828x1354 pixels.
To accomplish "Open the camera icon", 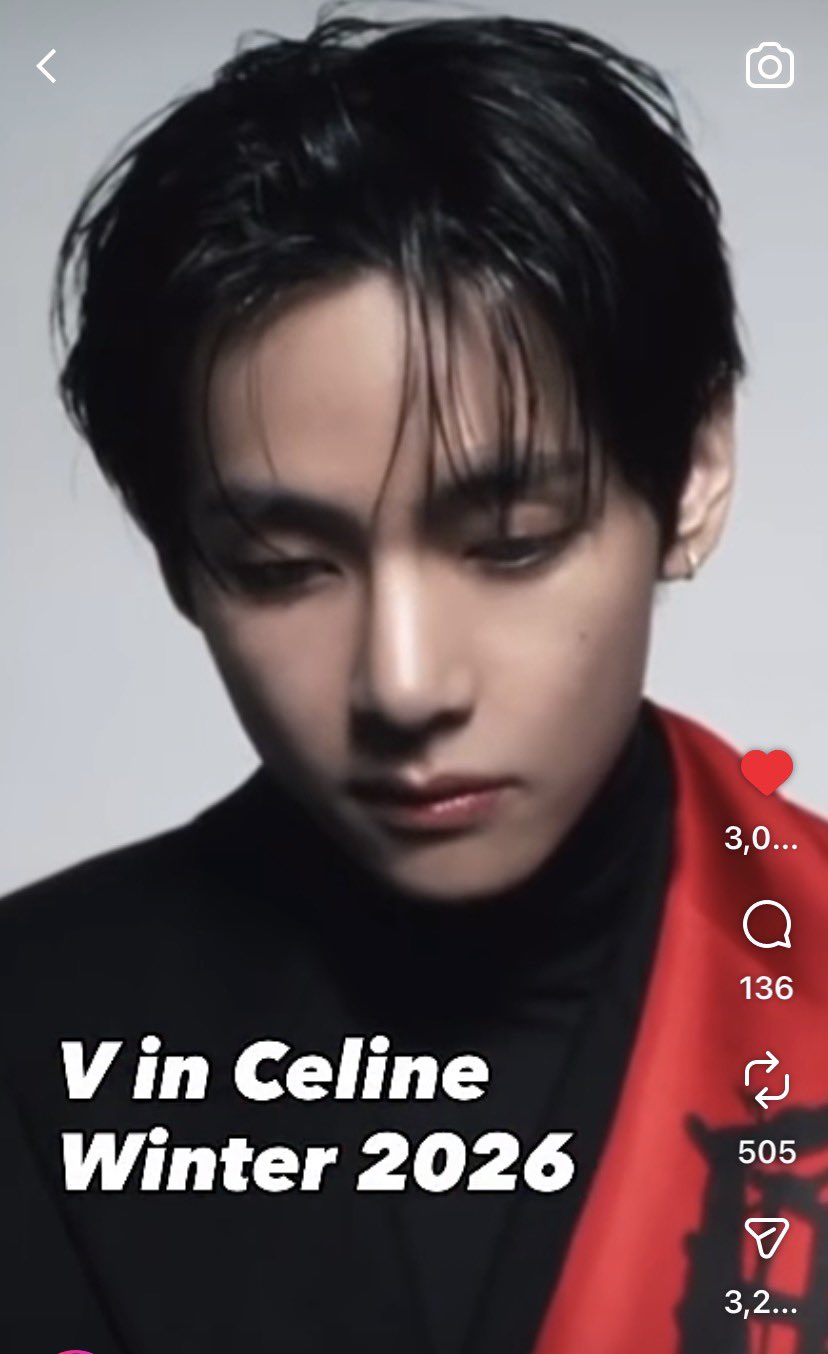I will (769, 67).
